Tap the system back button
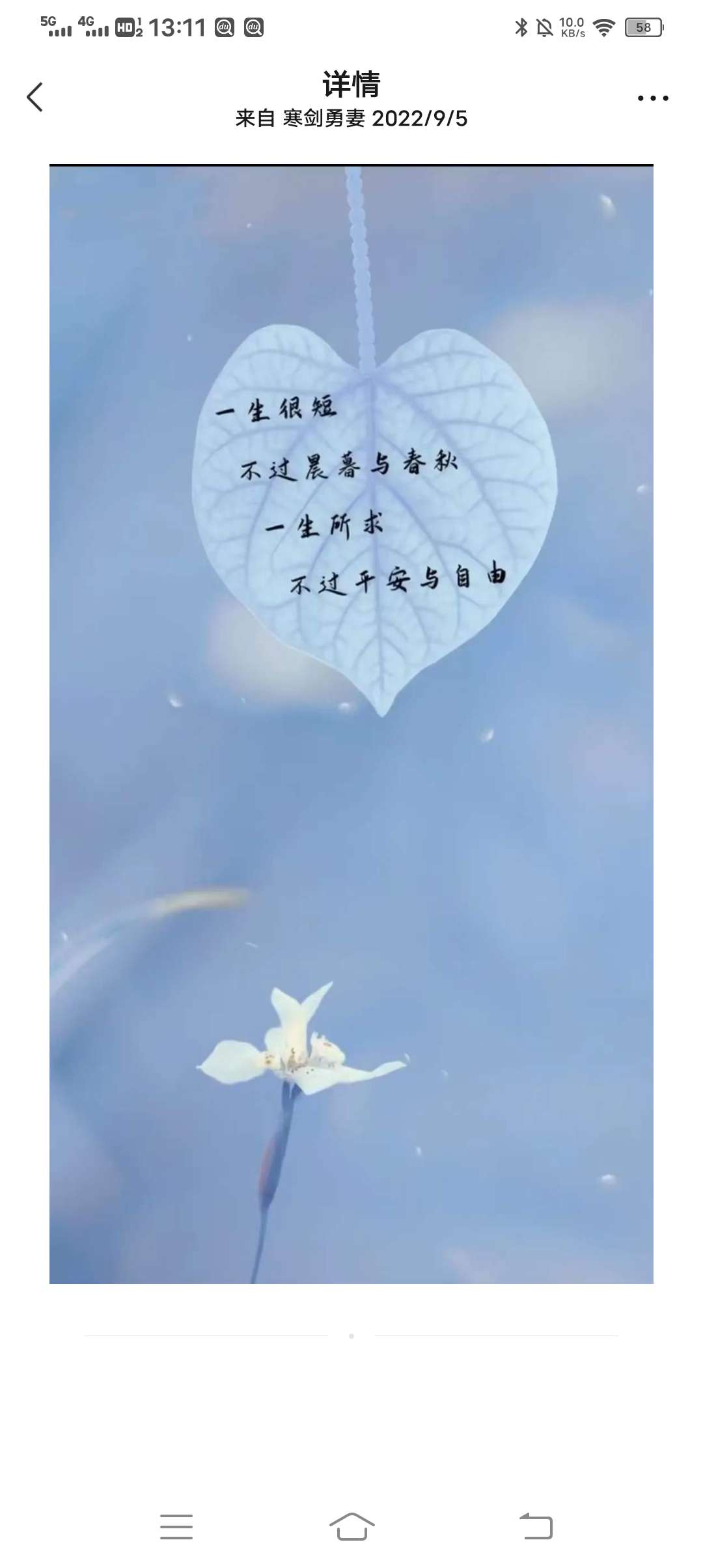Image resolution: width=703 pixels, height=1568 pixels. (536, 1526)
